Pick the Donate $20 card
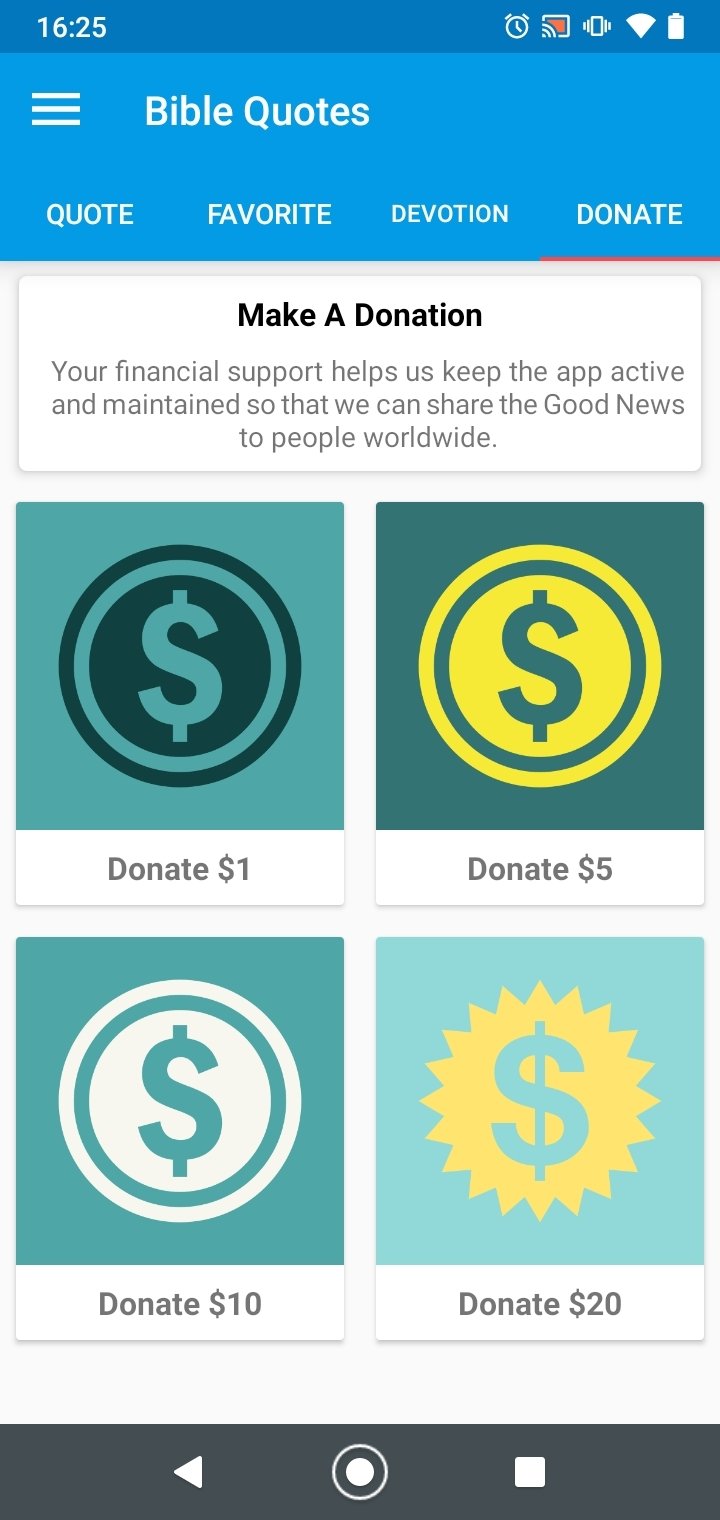720x1520 pixels. [x=540, y=1138]
